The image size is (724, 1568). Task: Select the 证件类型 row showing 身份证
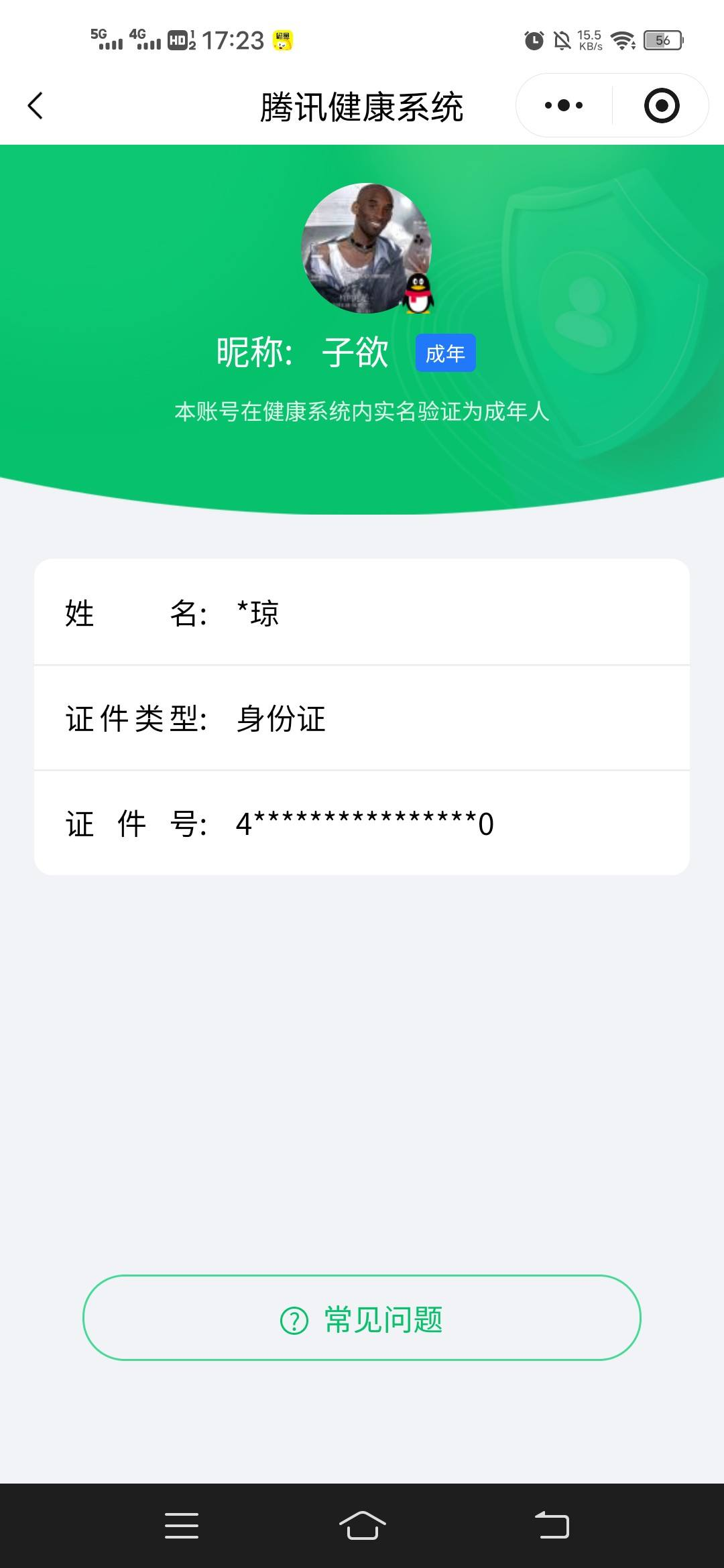362,718
